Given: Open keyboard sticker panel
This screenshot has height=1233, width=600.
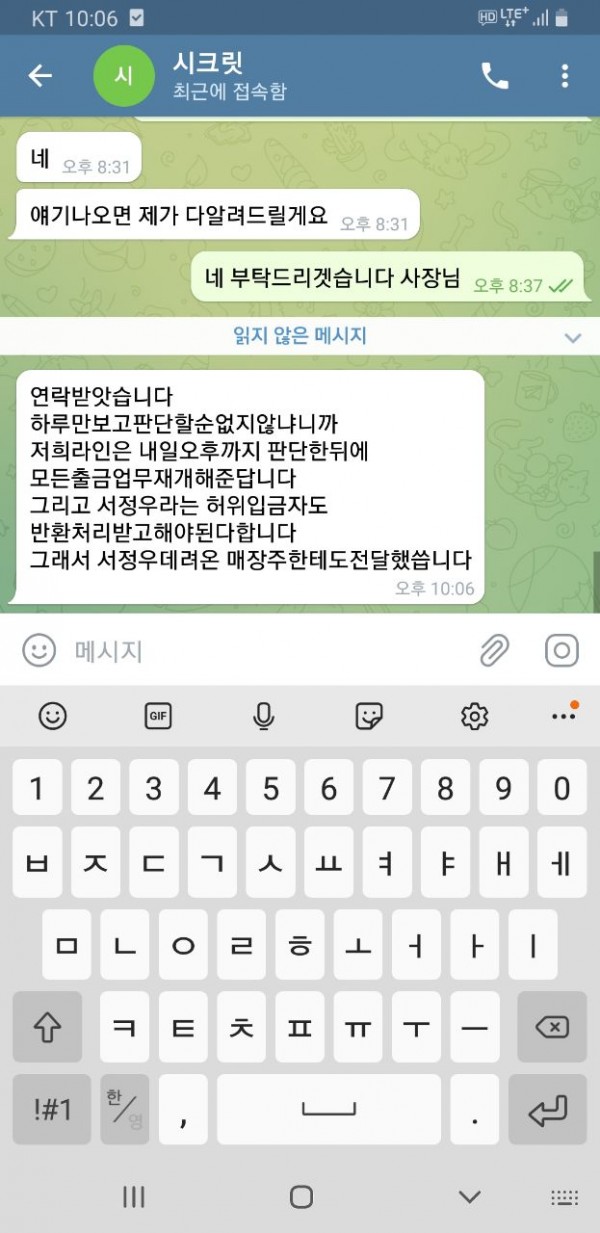Looking at the screenshot, I should (369, 716).
